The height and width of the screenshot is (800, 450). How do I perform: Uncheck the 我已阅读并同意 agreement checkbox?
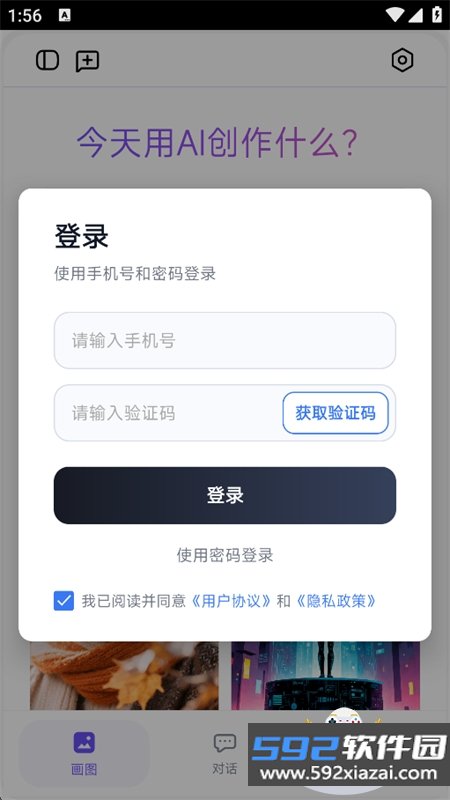click(64, 601)
